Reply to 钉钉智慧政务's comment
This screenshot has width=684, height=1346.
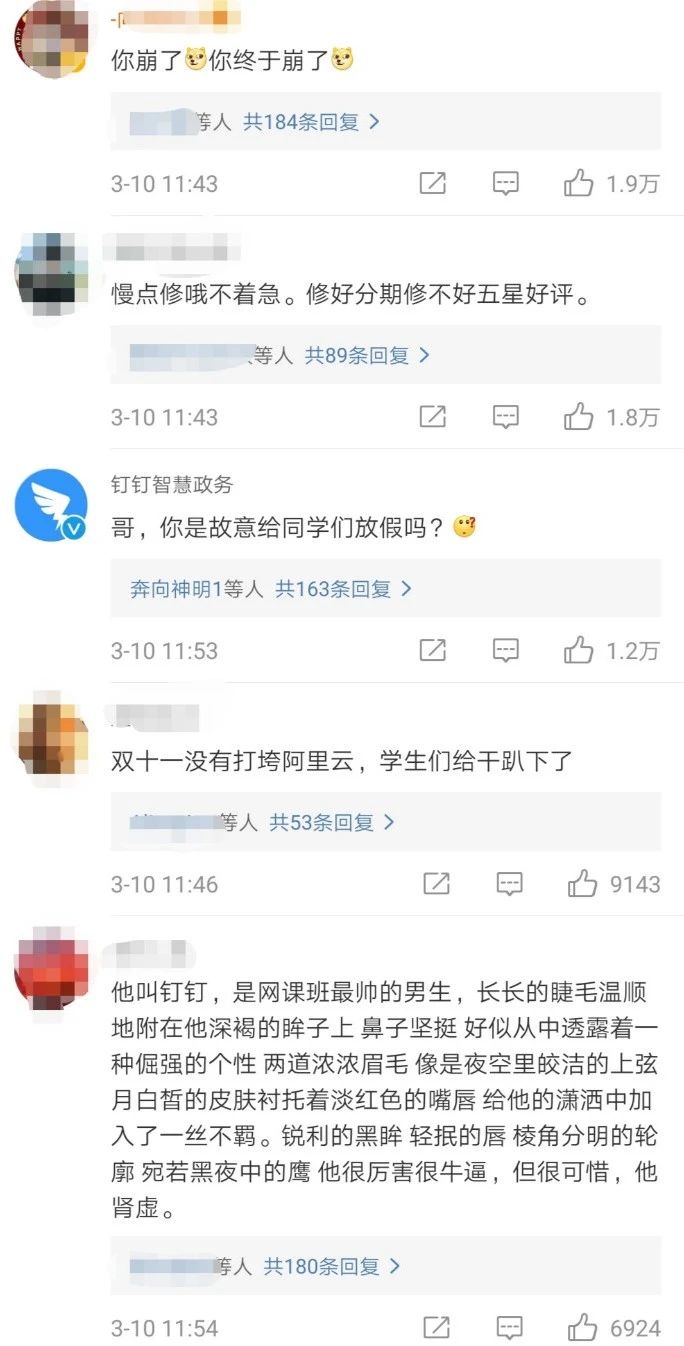pyautogui.click(x=507, y=650)
